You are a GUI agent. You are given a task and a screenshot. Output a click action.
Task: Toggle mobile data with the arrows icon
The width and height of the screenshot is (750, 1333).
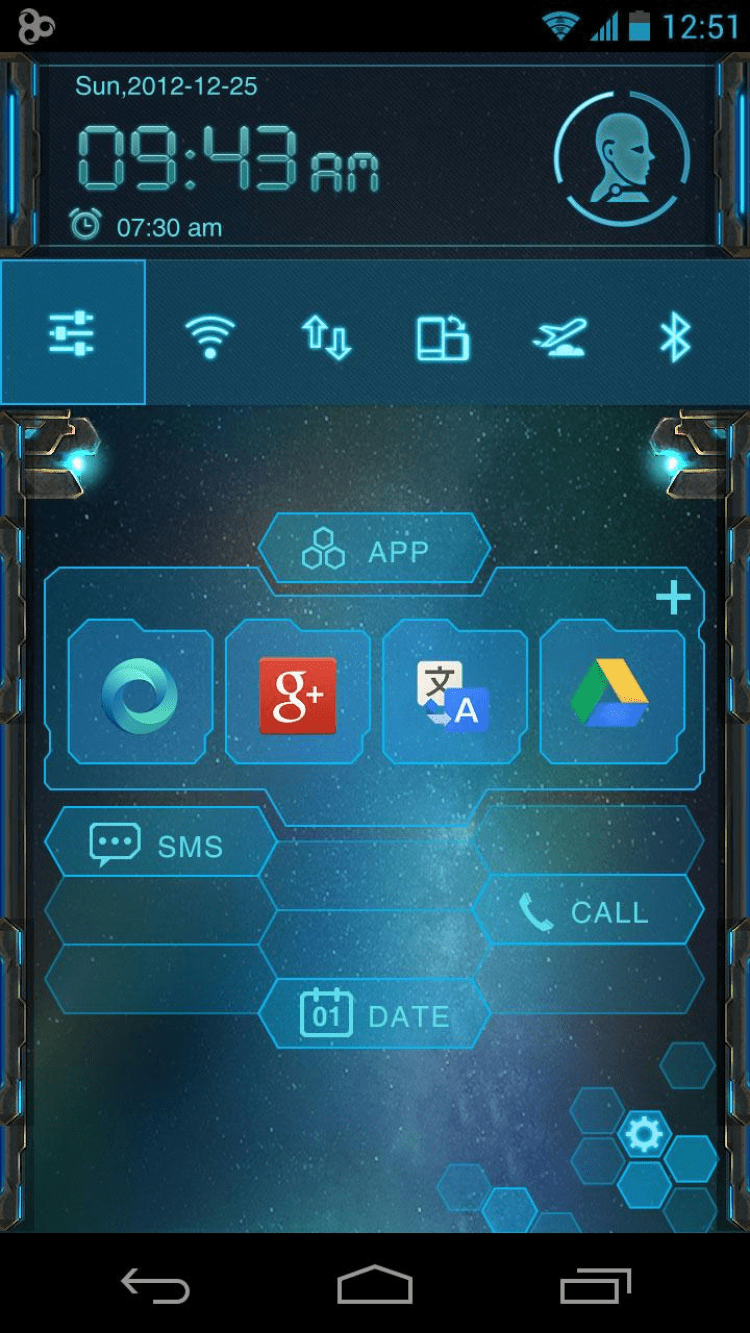tap(327, 336)
